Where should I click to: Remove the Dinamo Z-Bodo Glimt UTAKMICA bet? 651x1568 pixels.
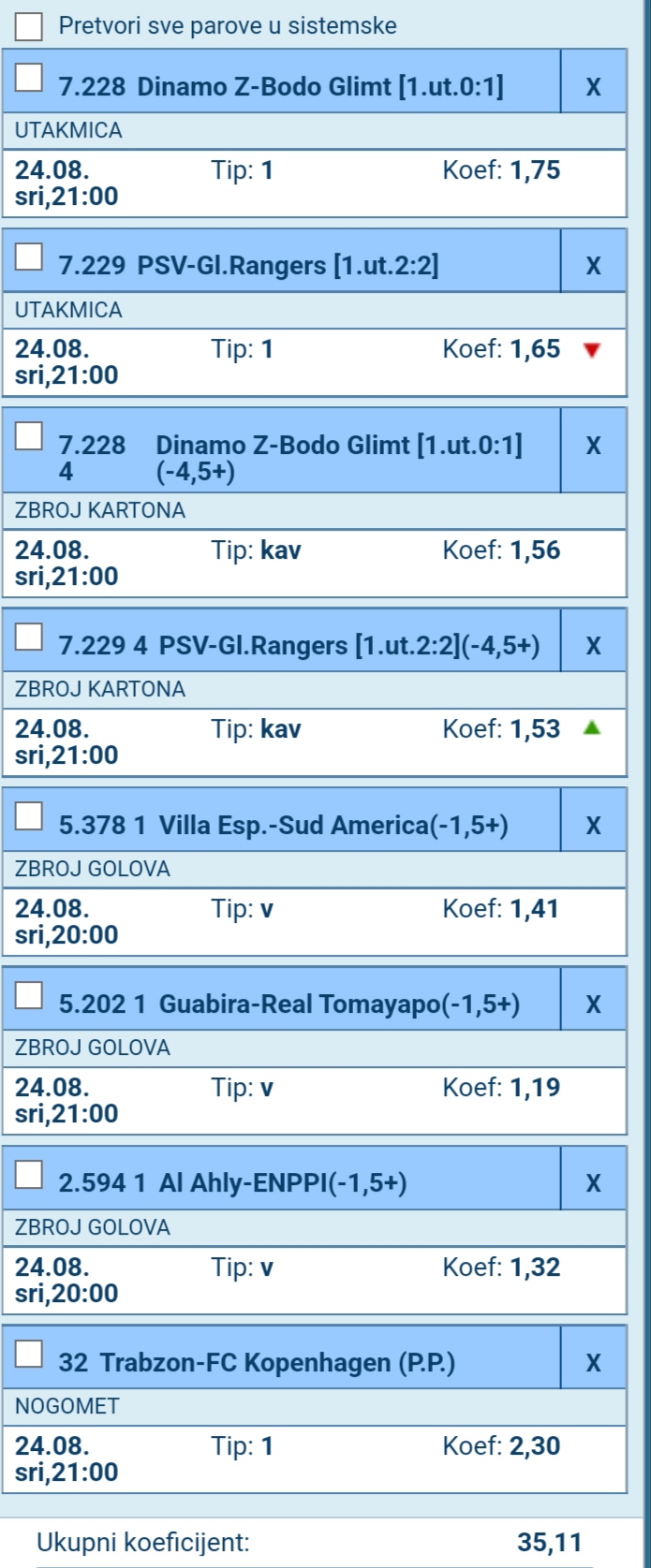593,86
